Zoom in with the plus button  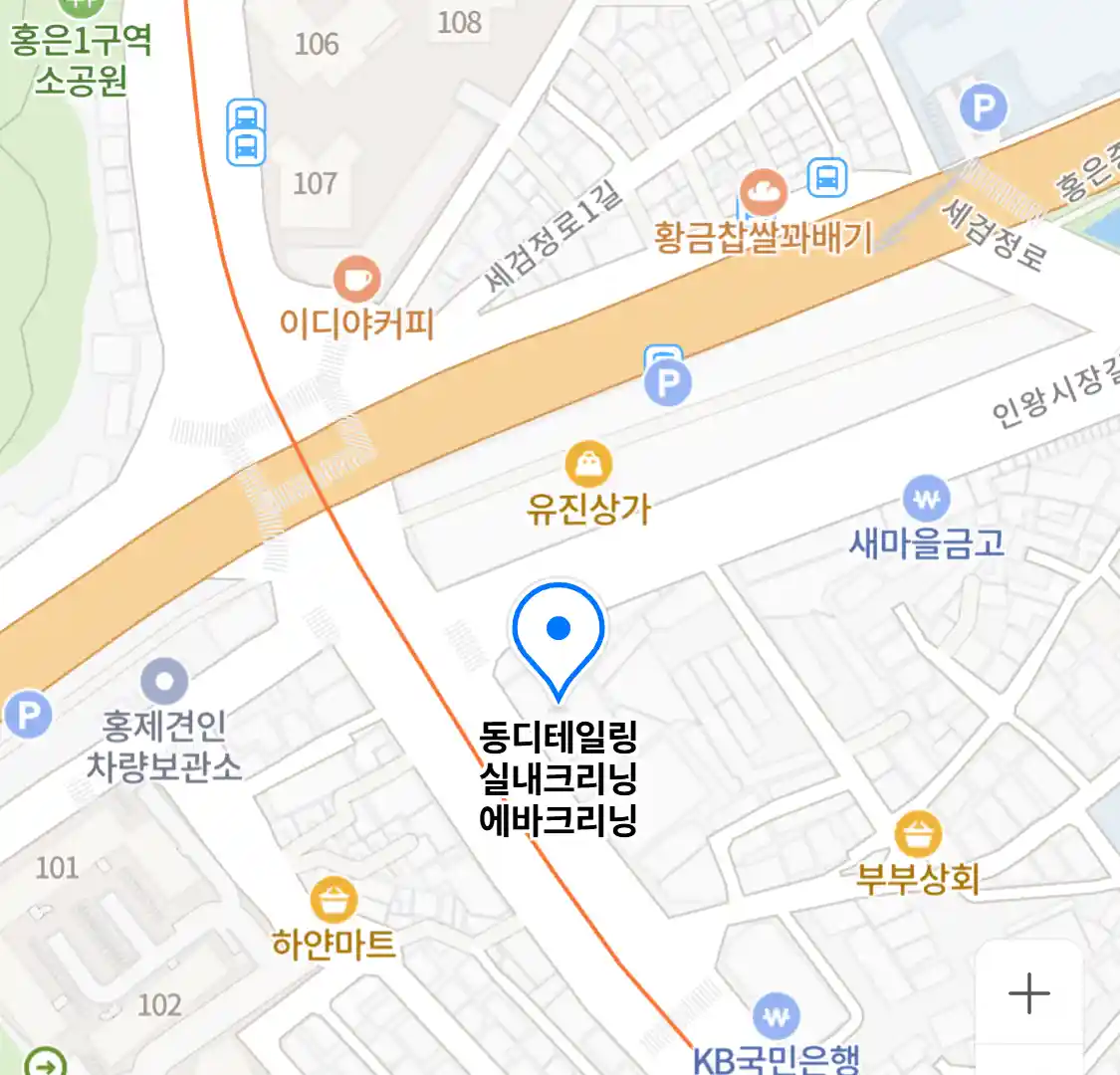tap(1028, 993)
